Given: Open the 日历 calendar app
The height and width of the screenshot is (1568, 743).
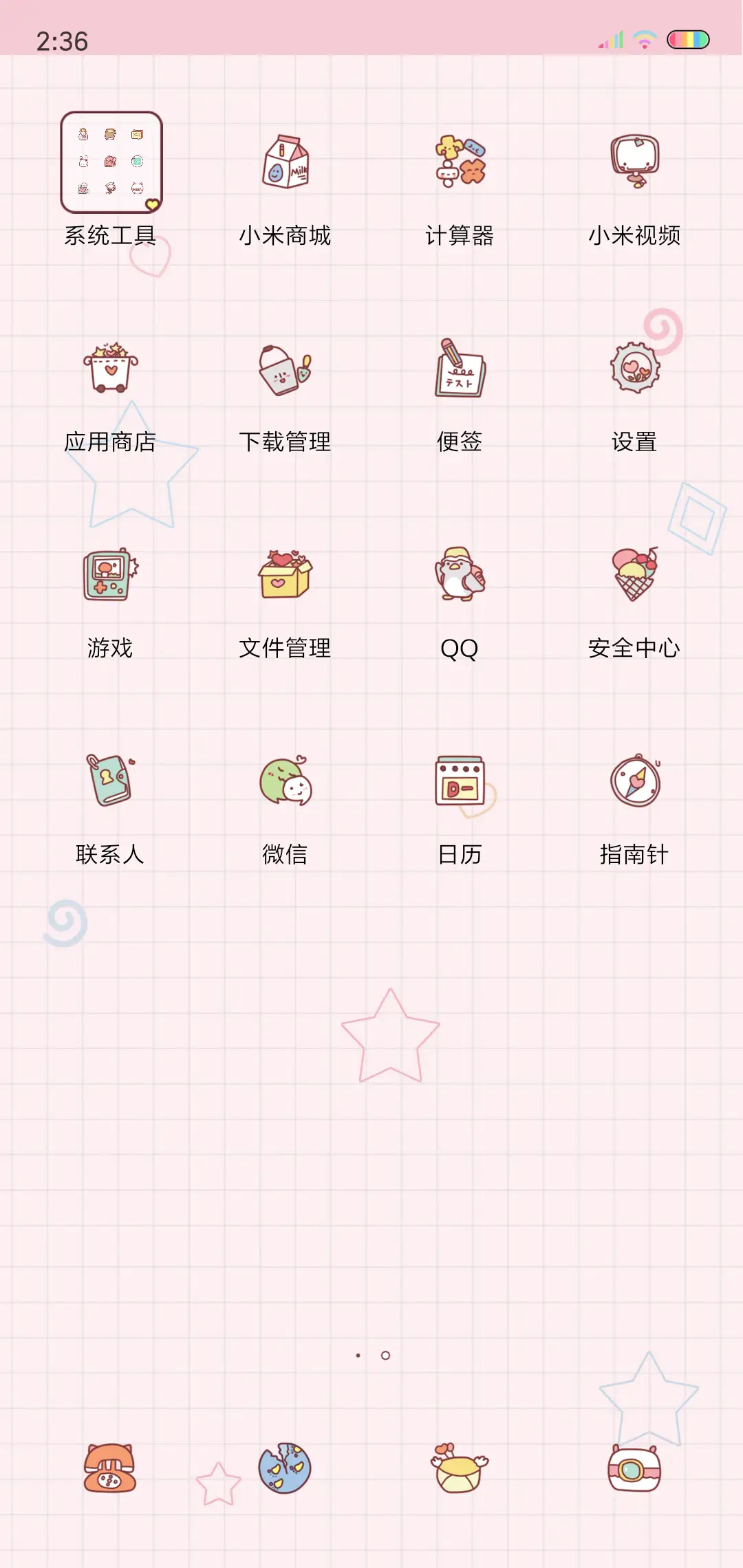Looking at the screenshot, I should (460, 784).
